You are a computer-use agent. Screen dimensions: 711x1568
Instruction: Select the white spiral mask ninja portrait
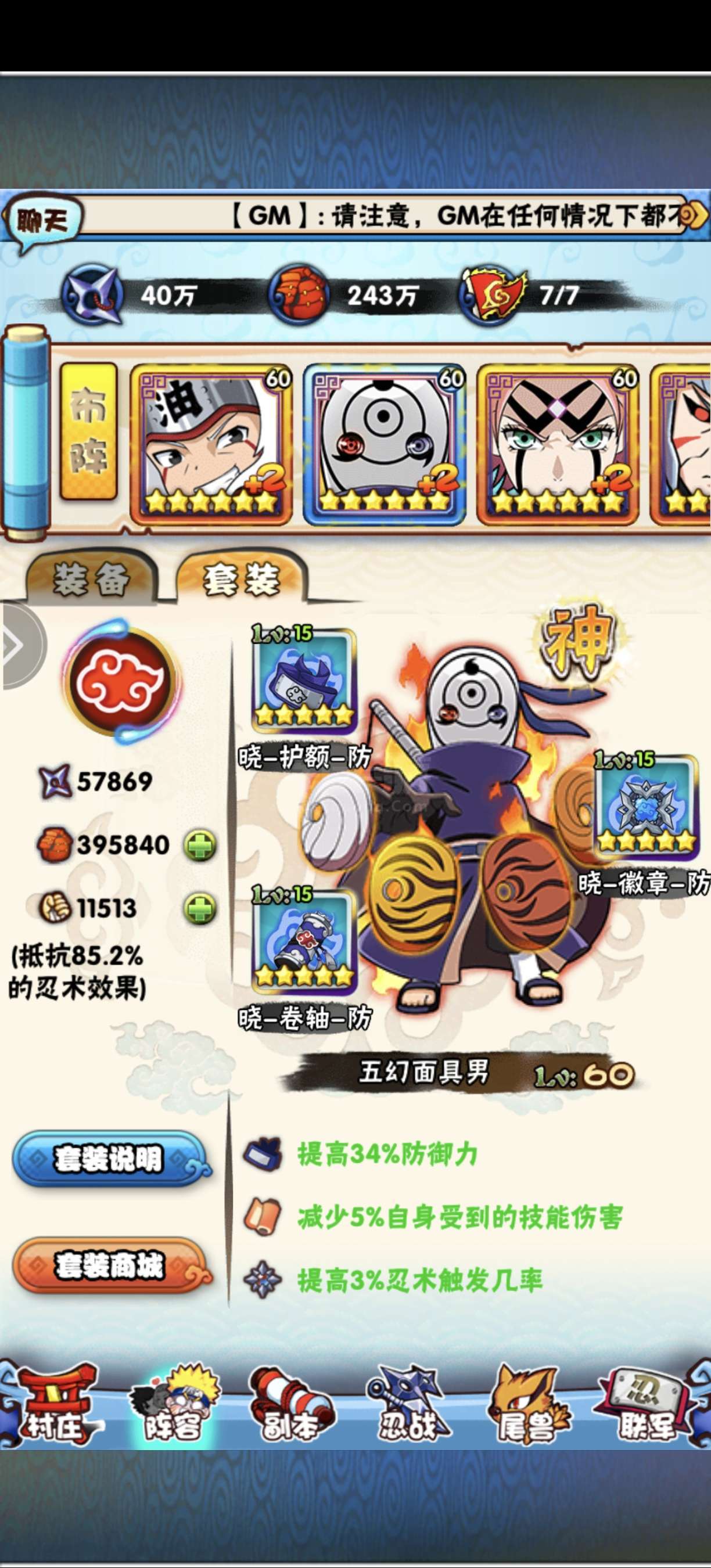click(385, 444)
